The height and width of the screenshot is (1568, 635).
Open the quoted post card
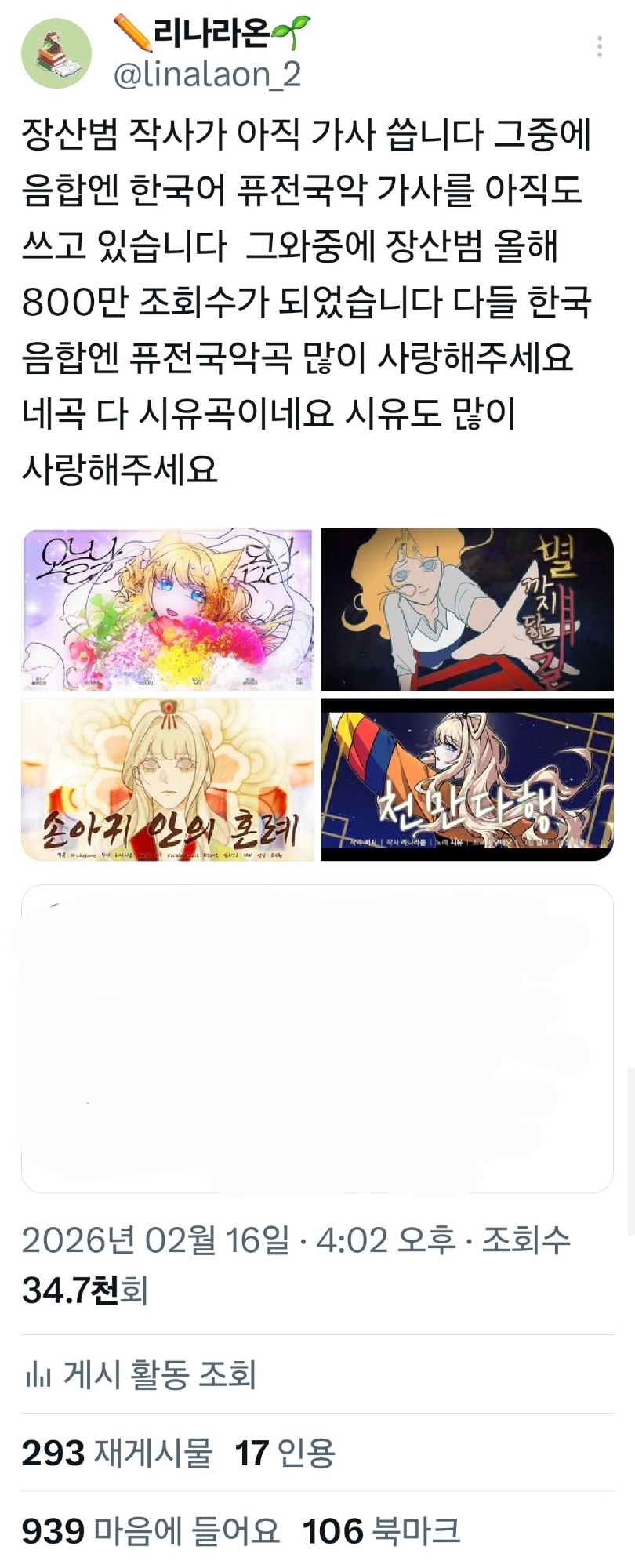(x=317, y=1038)
